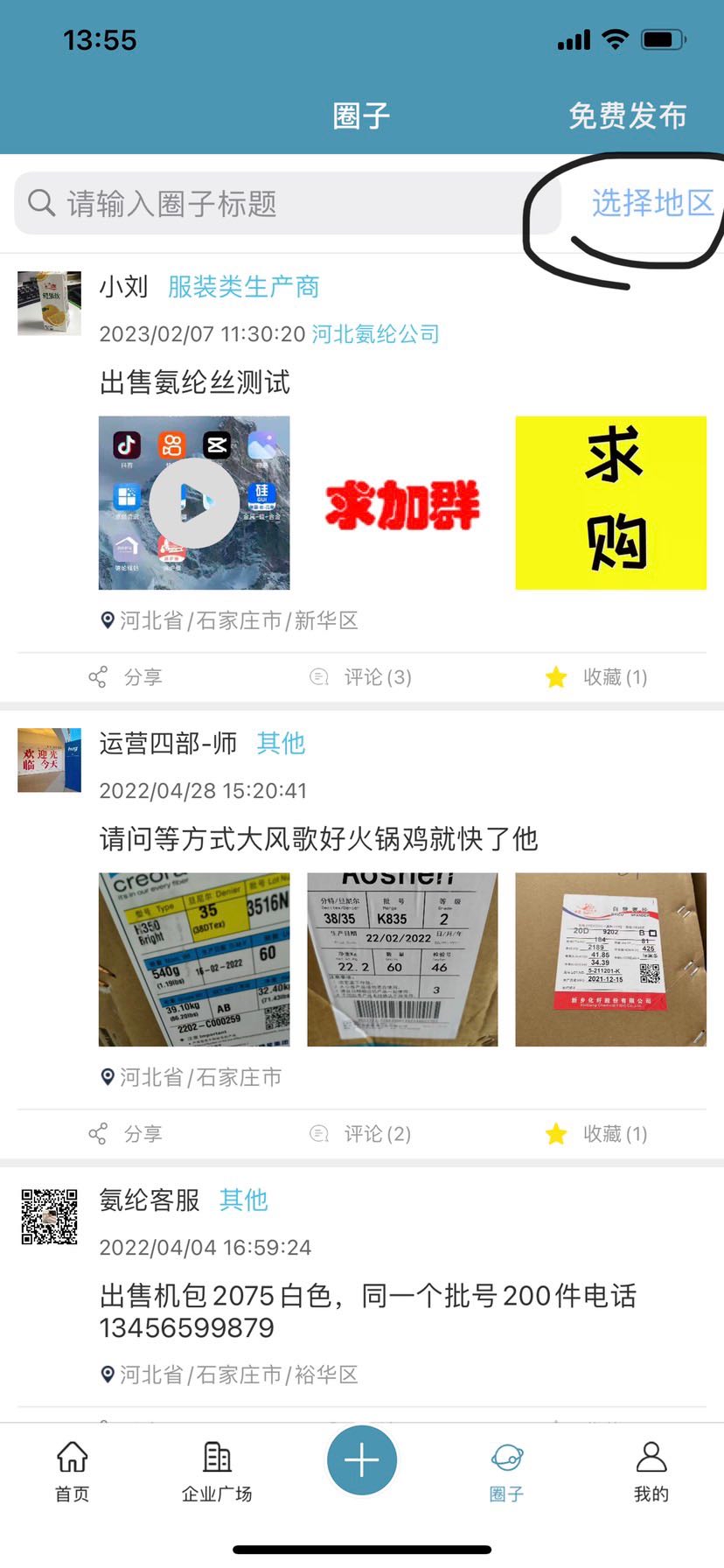View comments on 运营四部-师's post
The image size is (724, 1568).
(x=361, y=1134)
